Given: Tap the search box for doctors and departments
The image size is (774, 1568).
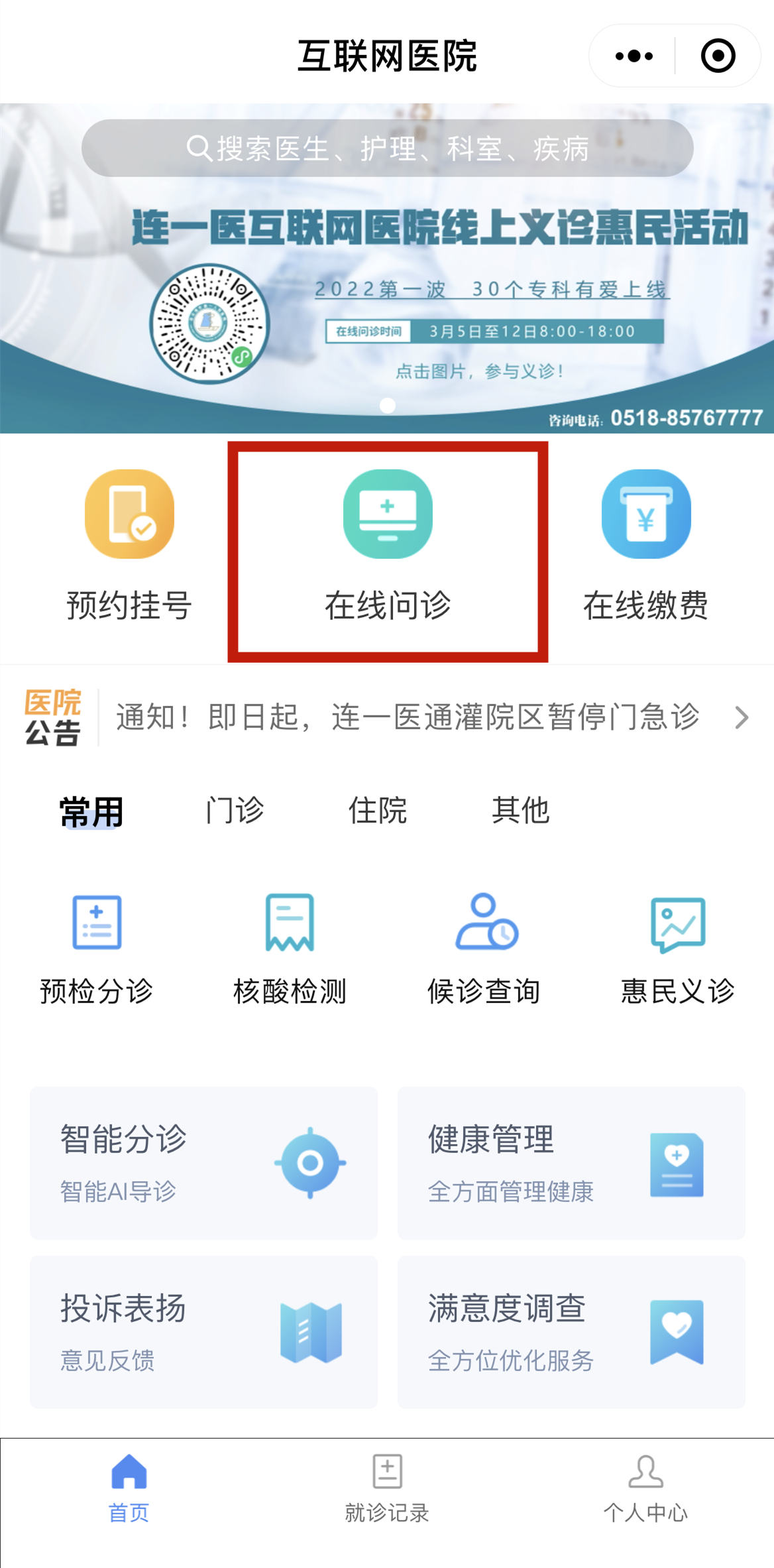Looking at the screenshot, I should click(387, 149).
